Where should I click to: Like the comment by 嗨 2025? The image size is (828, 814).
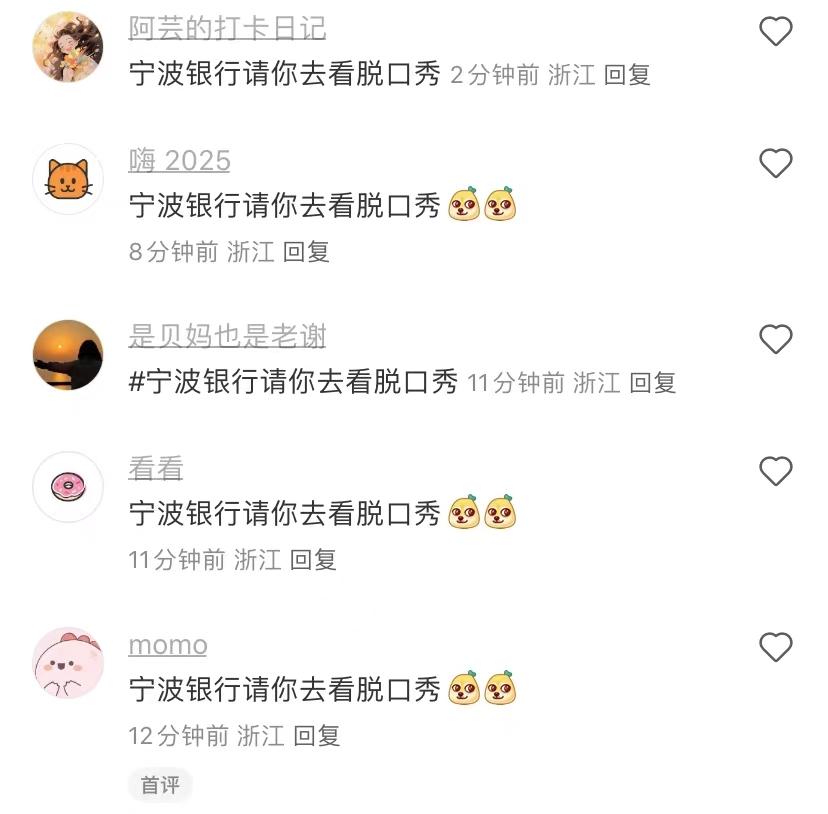tap(776, 163)
